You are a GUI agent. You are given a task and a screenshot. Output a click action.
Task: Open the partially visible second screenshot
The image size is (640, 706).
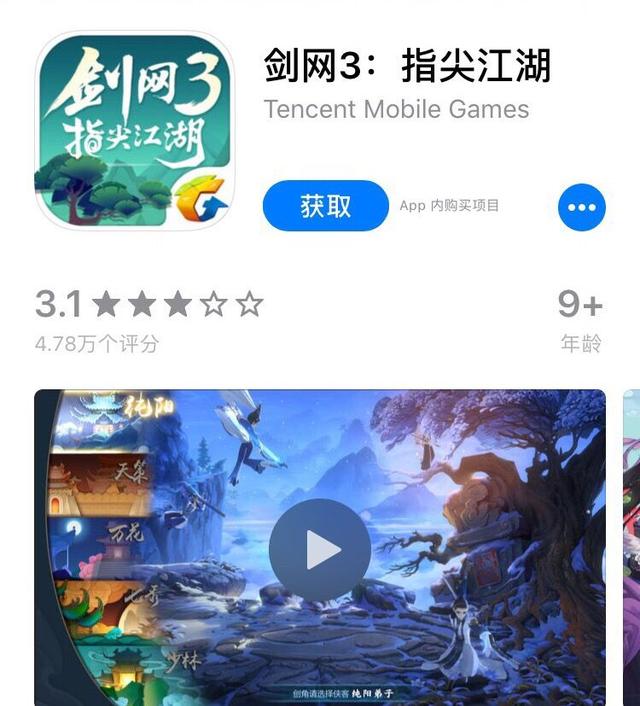point(631,548)
